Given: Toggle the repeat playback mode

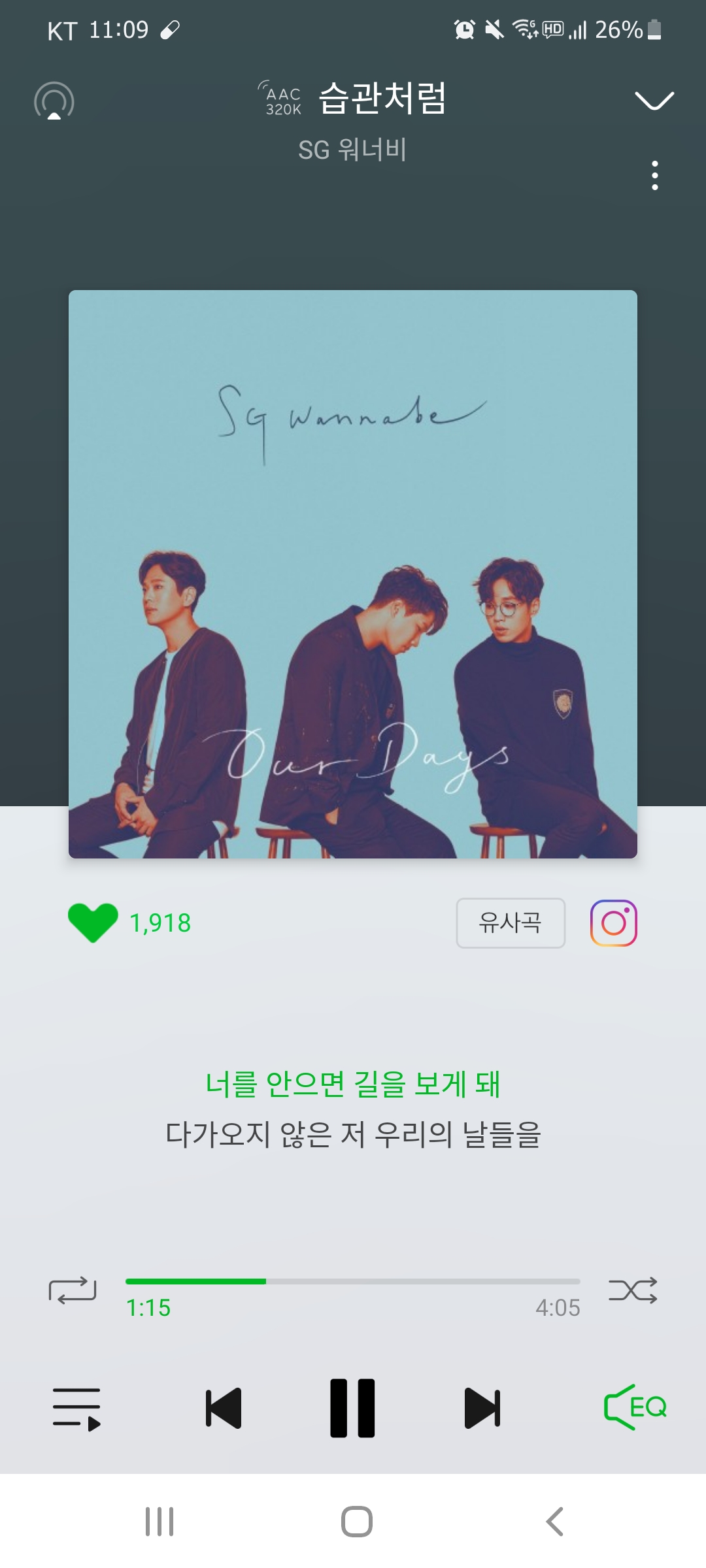Looking at the screenshot, I should tap(73, 1281).
